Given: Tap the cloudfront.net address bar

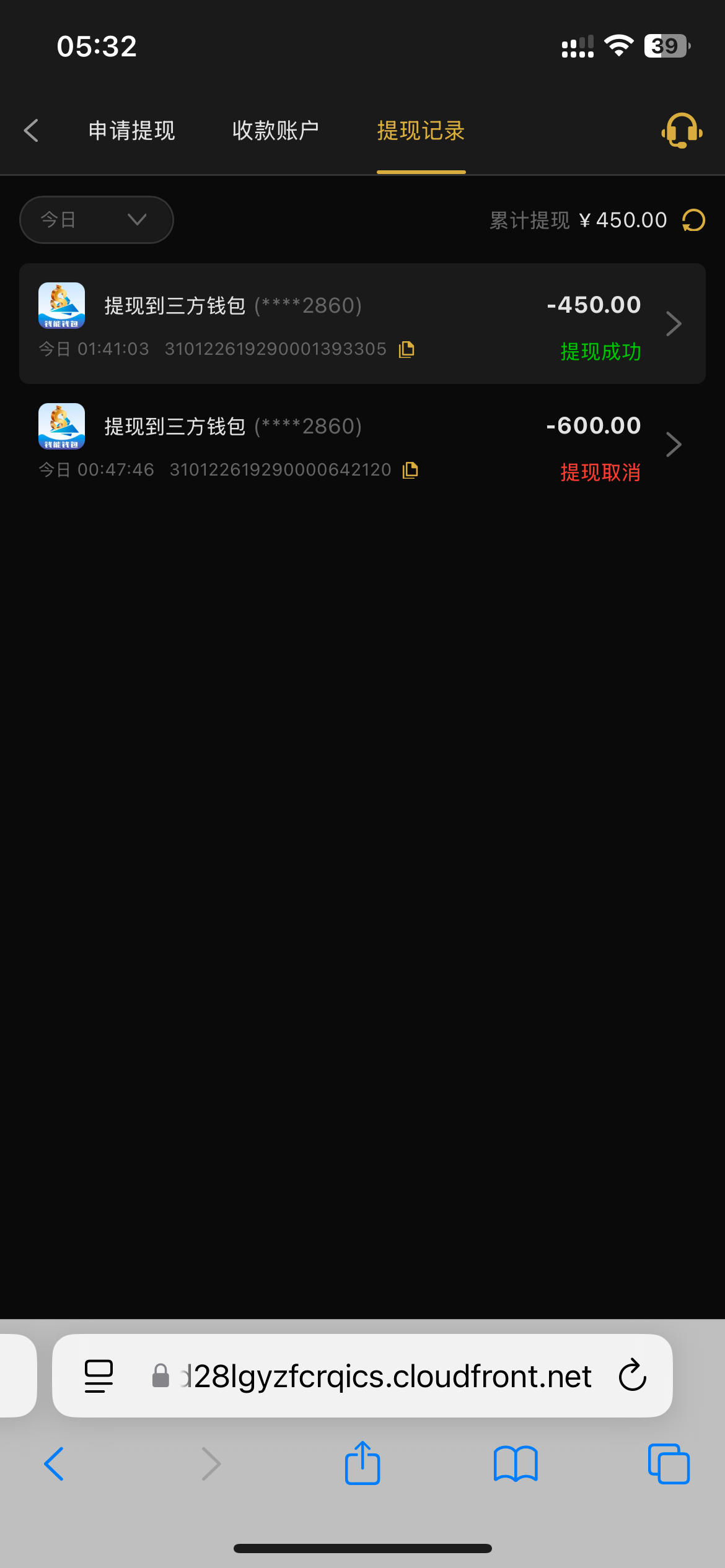Looking at the screenshot, I should [x=384, y=1376].
